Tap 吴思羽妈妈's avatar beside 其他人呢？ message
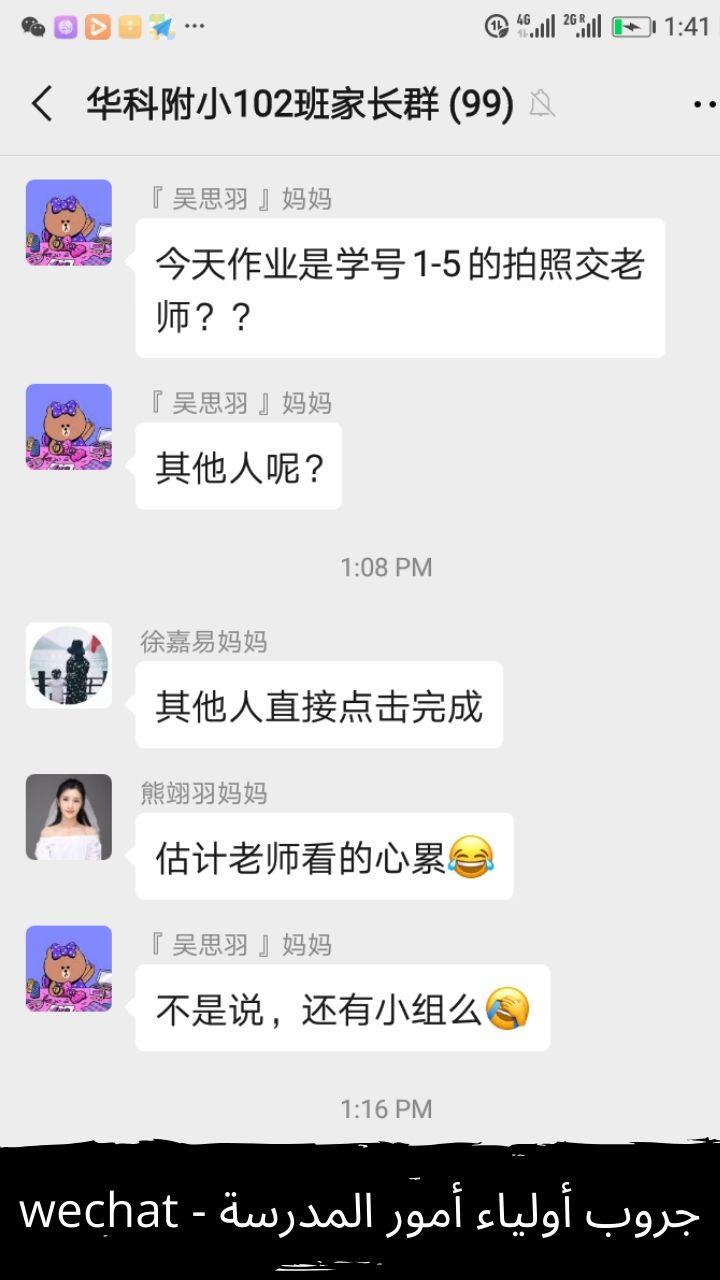The width and height of the screenshot is (720, 1280). (x=68, y=427)
